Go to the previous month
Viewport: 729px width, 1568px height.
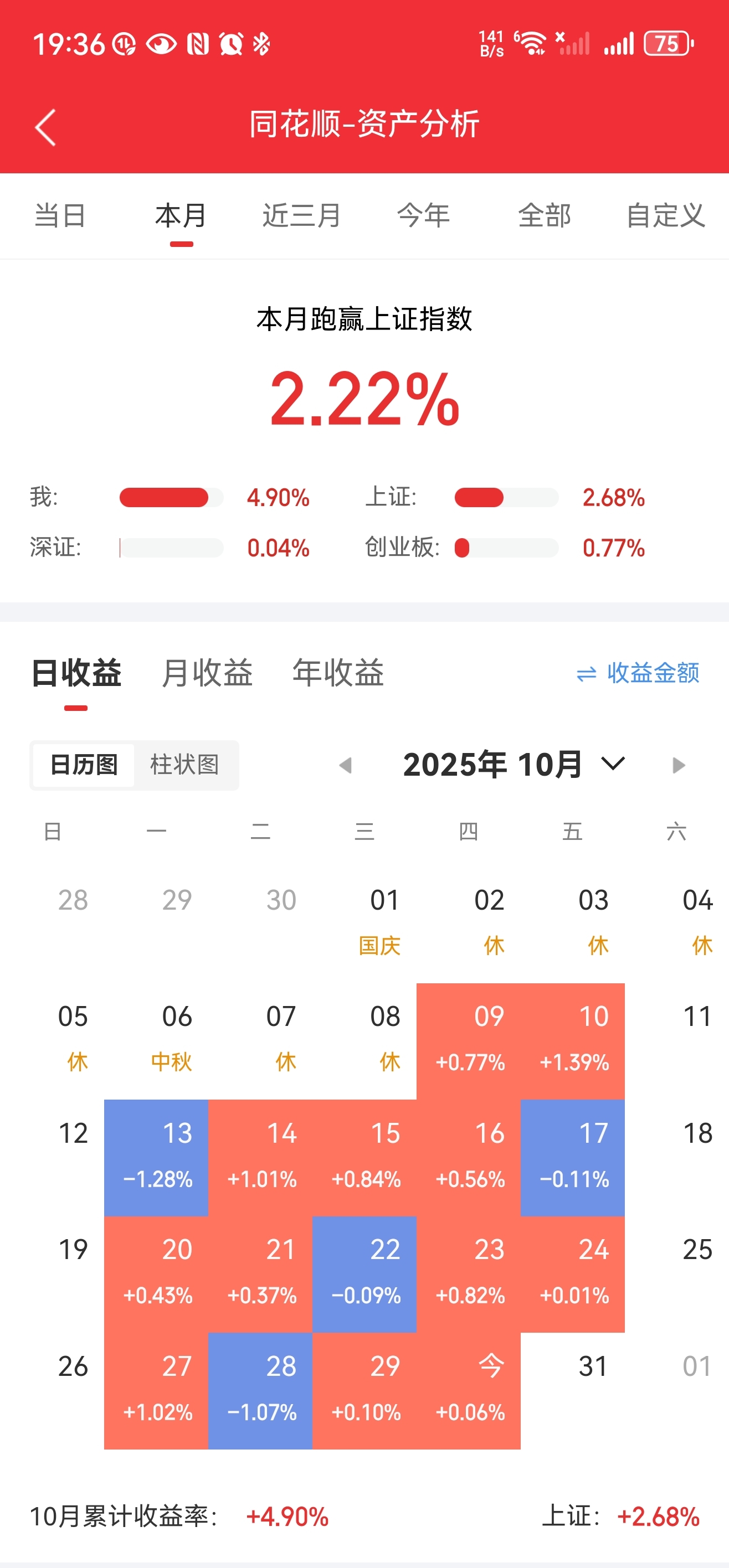click(345, 765)
